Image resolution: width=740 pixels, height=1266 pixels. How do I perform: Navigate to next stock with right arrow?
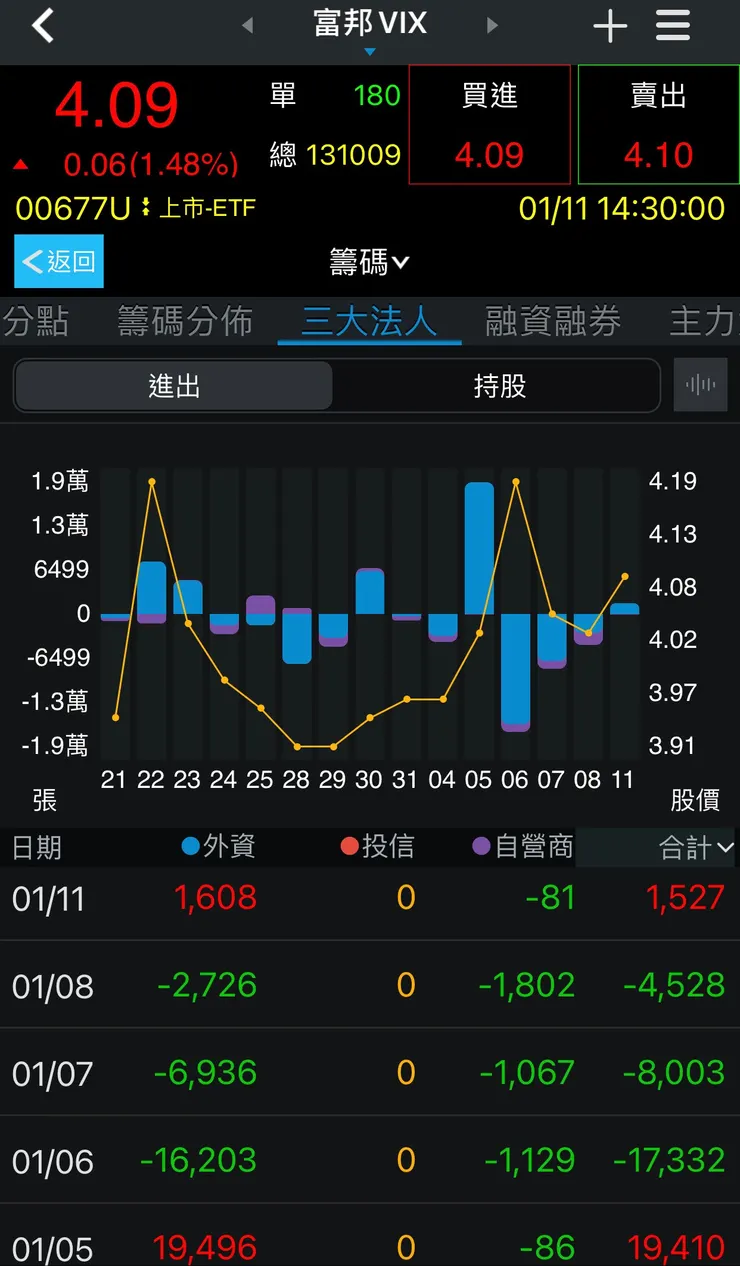coord(491,25)
